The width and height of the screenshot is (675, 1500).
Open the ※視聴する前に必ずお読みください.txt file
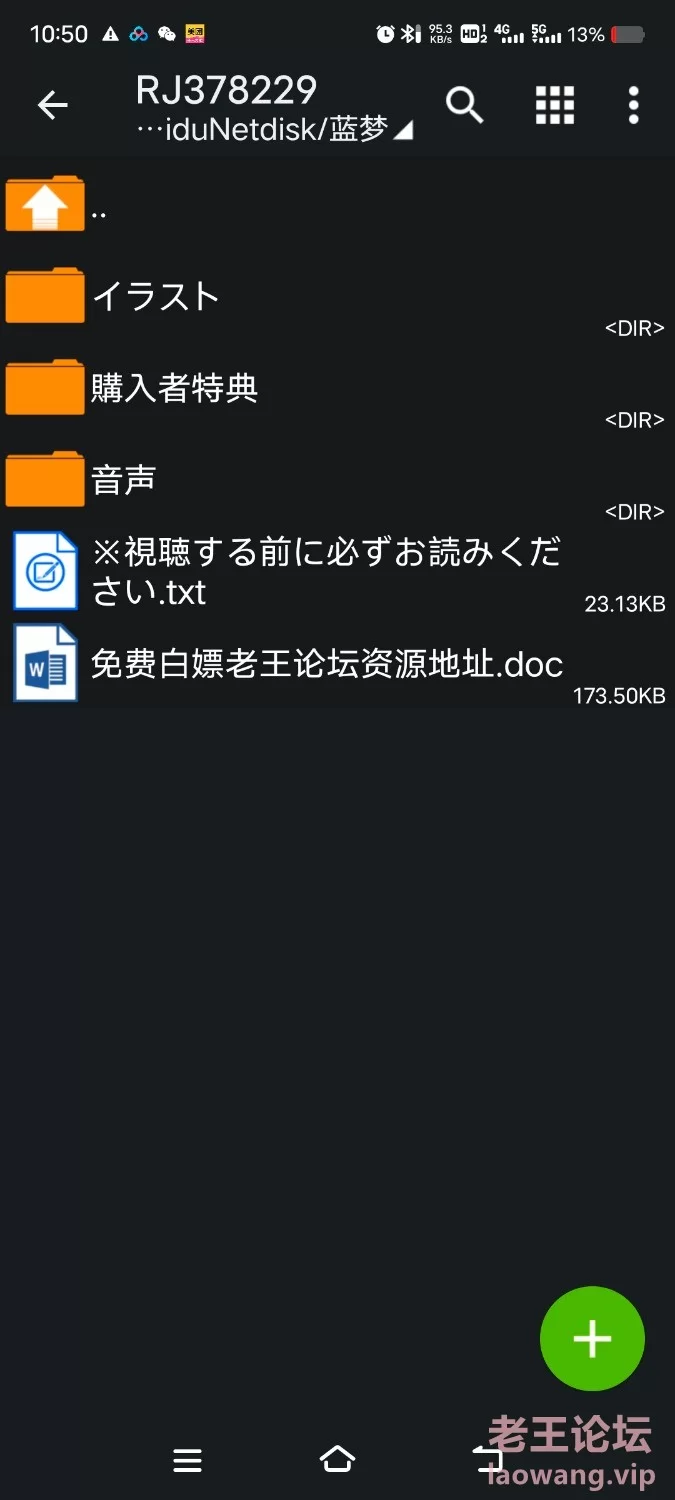pos(337,572)
